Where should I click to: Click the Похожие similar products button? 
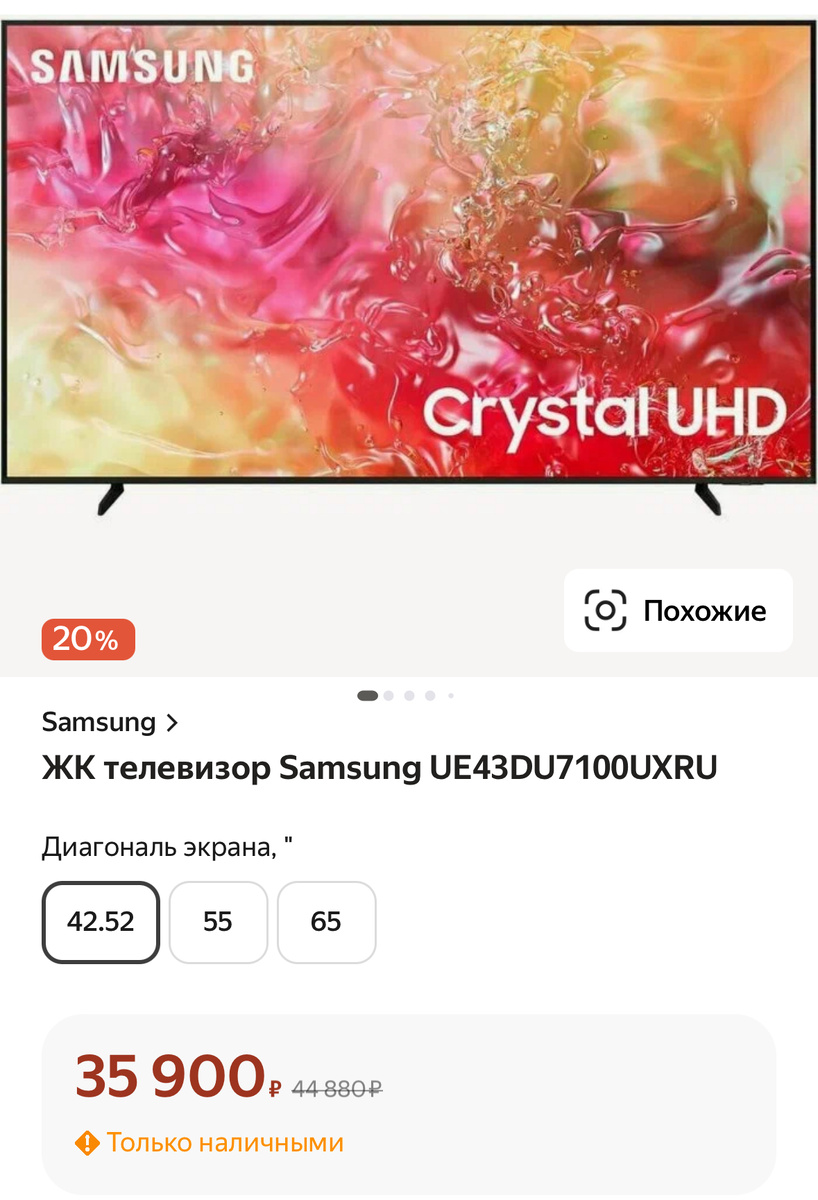[678, 610]
